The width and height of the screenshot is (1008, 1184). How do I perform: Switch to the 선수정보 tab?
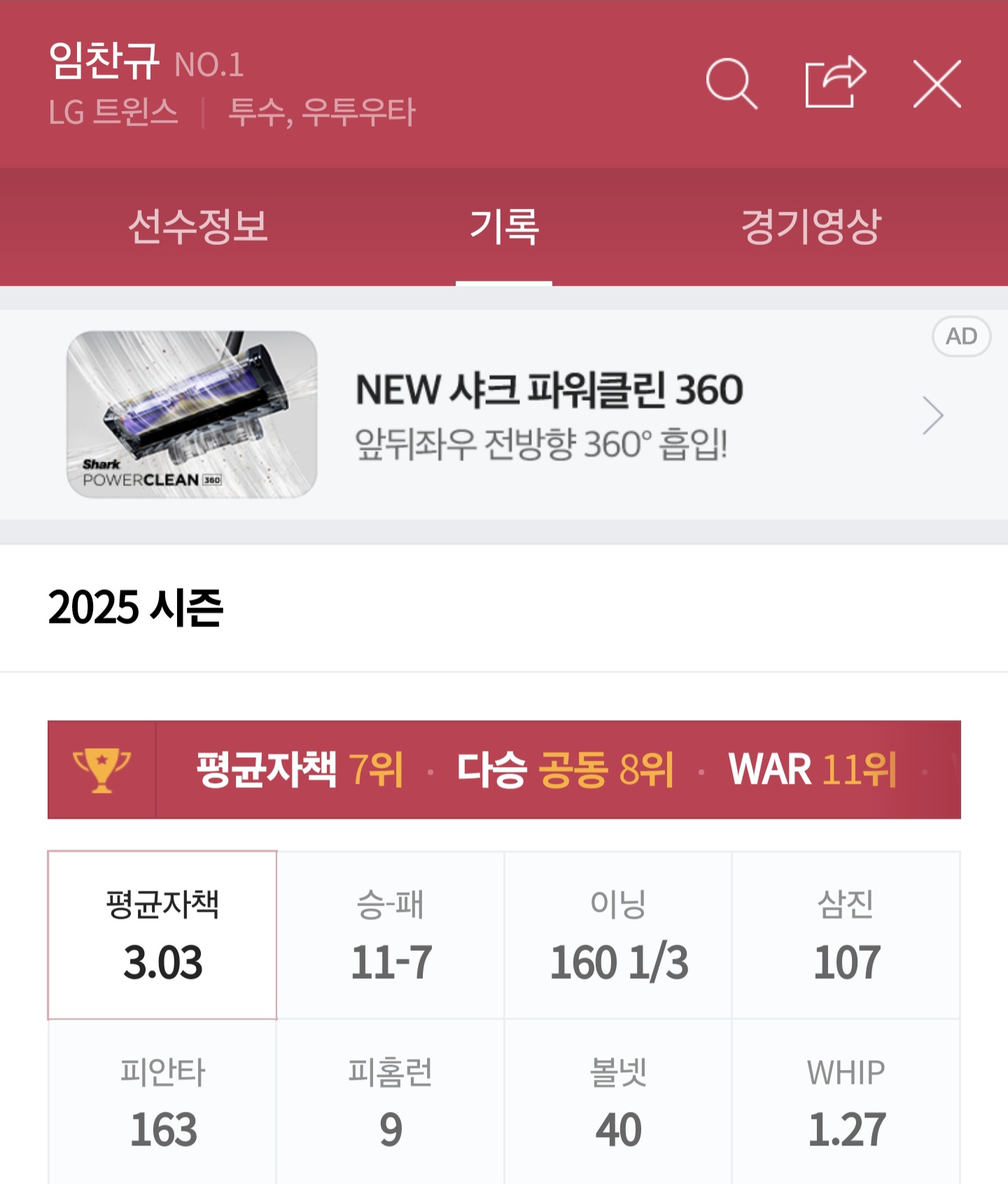point(198,227)
